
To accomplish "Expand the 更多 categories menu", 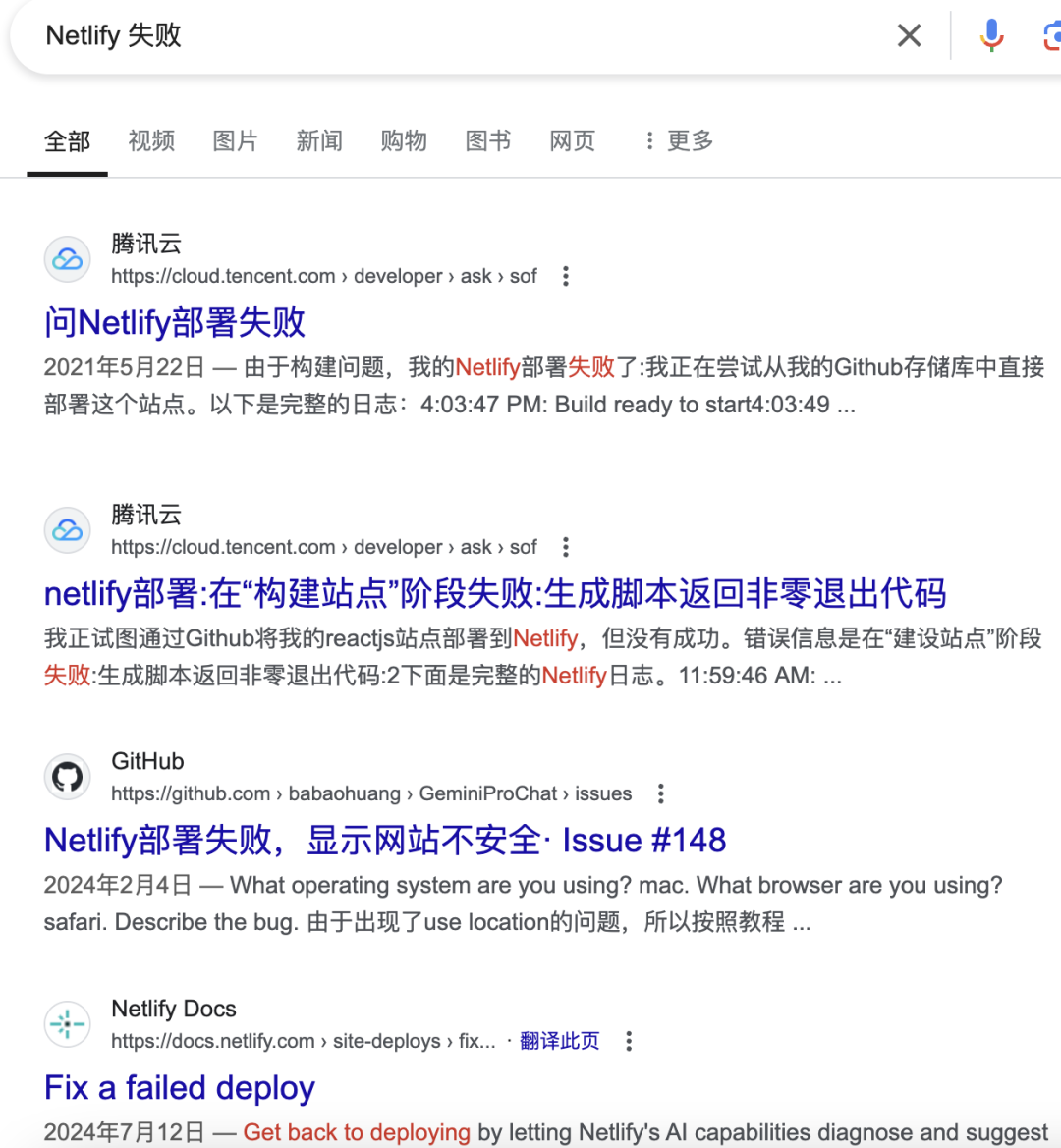I will 677,140.
